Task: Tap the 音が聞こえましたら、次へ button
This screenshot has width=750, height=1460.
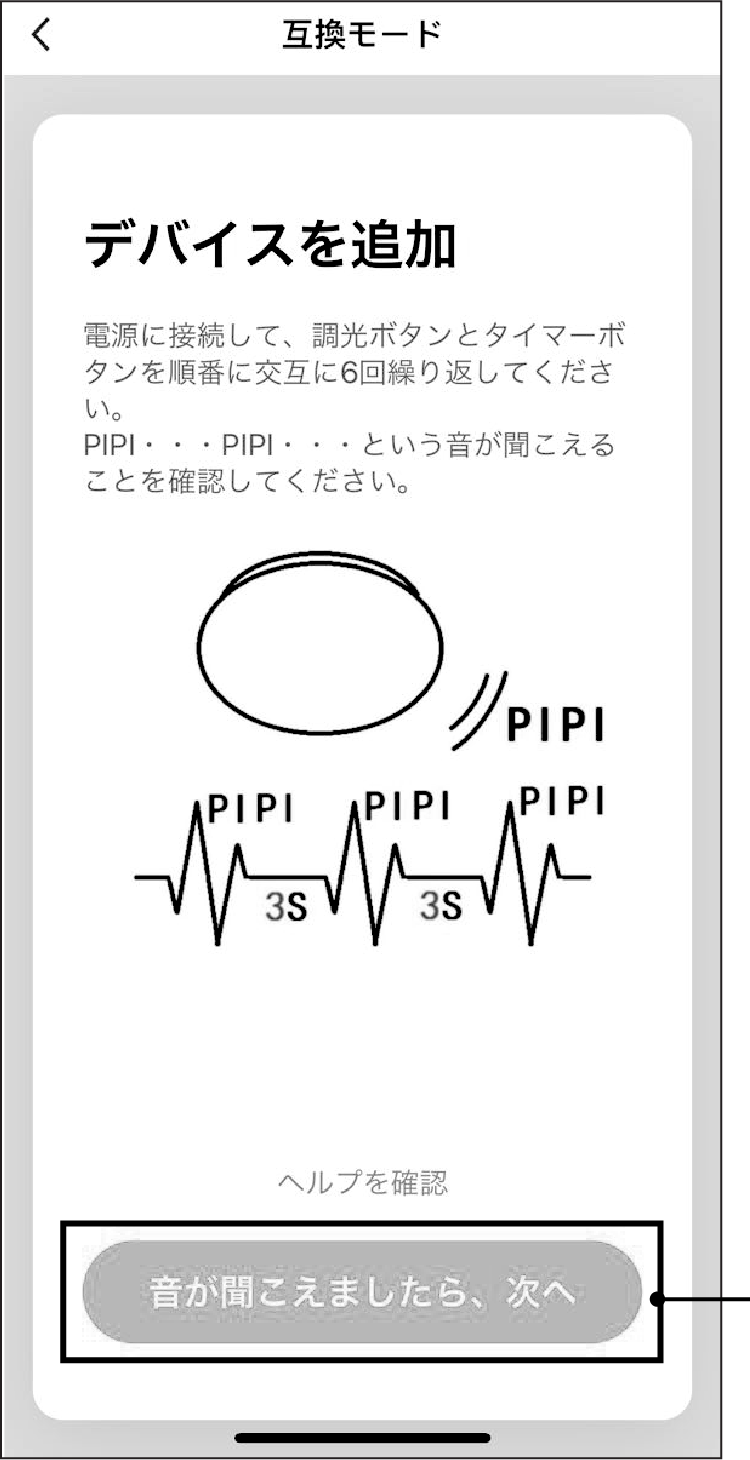Action: click(x=362, y=1292)
